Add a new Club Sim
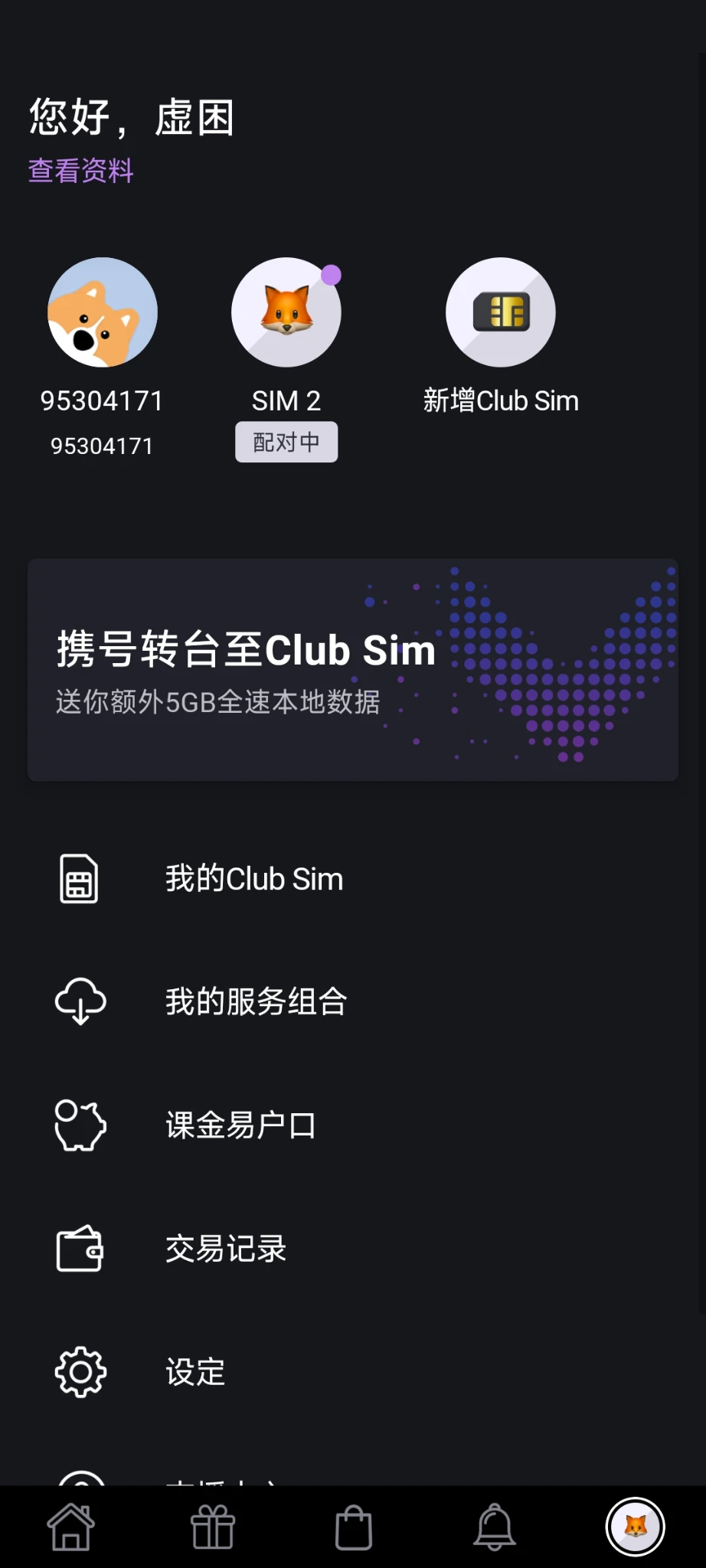 (501, 312)
